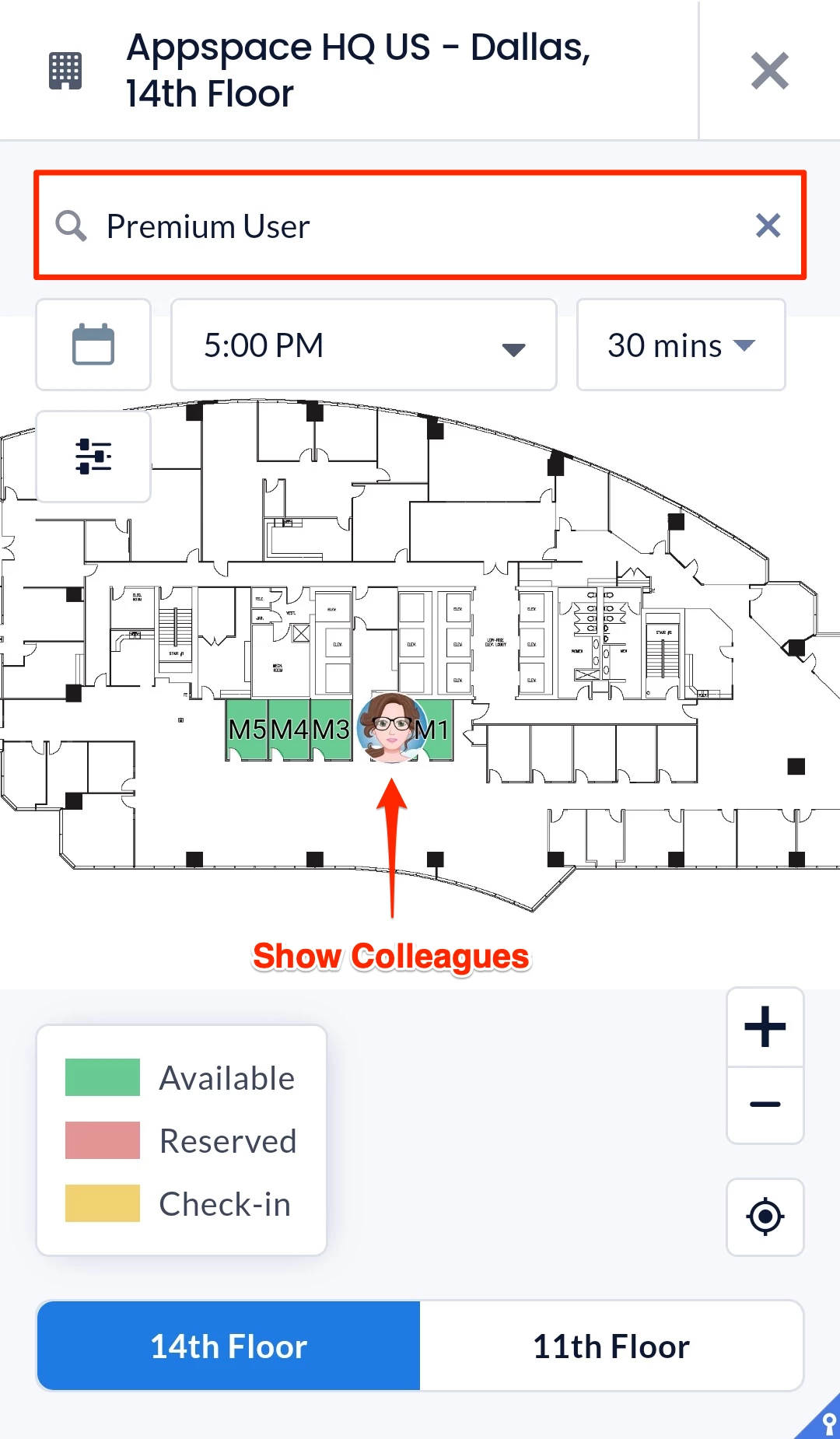Select desk M3 on the map
The width and height of the screenshot is (840, 1439).
331,730
